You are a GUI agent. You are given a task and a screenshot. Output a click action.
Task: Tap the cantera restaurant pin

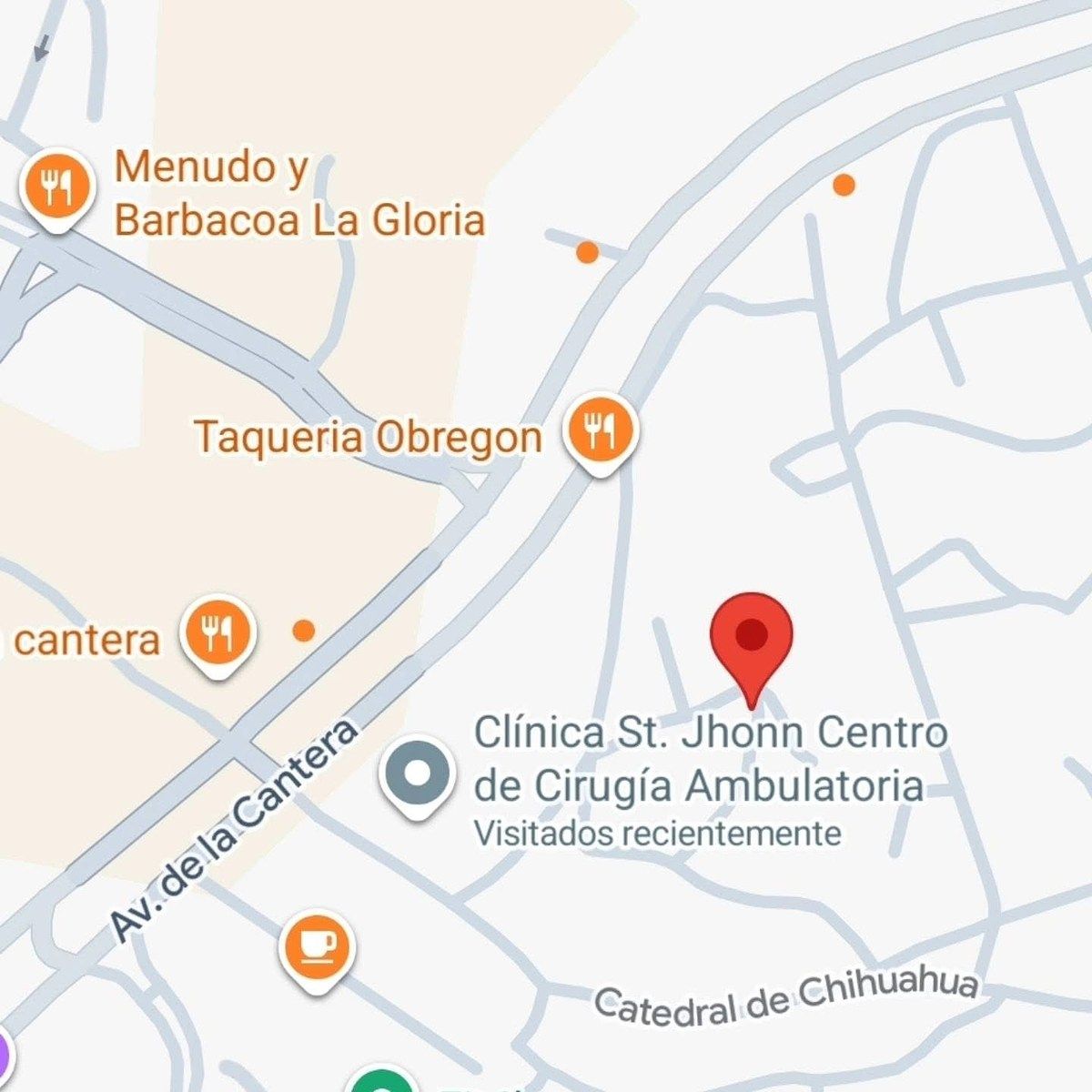pyautogui.click(x=217, y=633)
